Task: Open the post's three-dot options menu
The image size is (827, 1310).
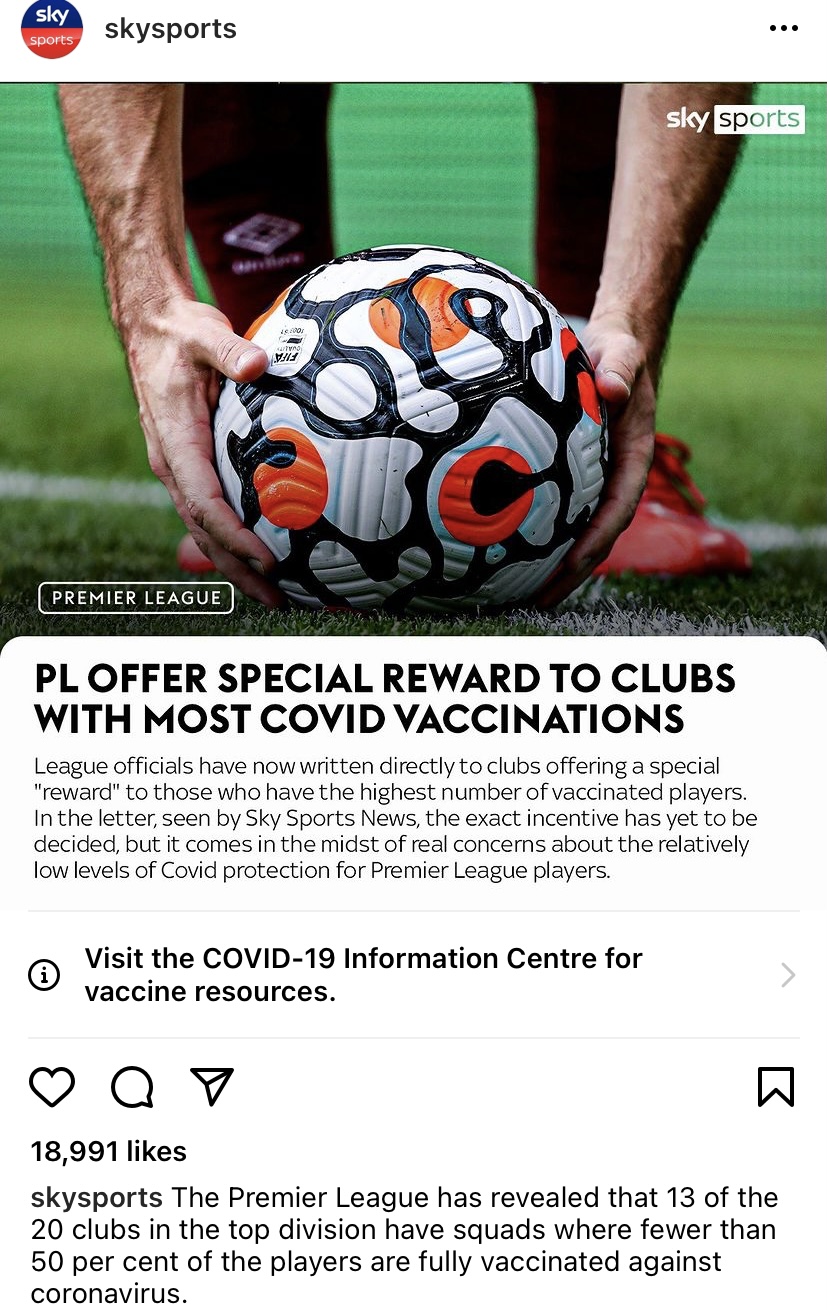Action: click(783, 29)
